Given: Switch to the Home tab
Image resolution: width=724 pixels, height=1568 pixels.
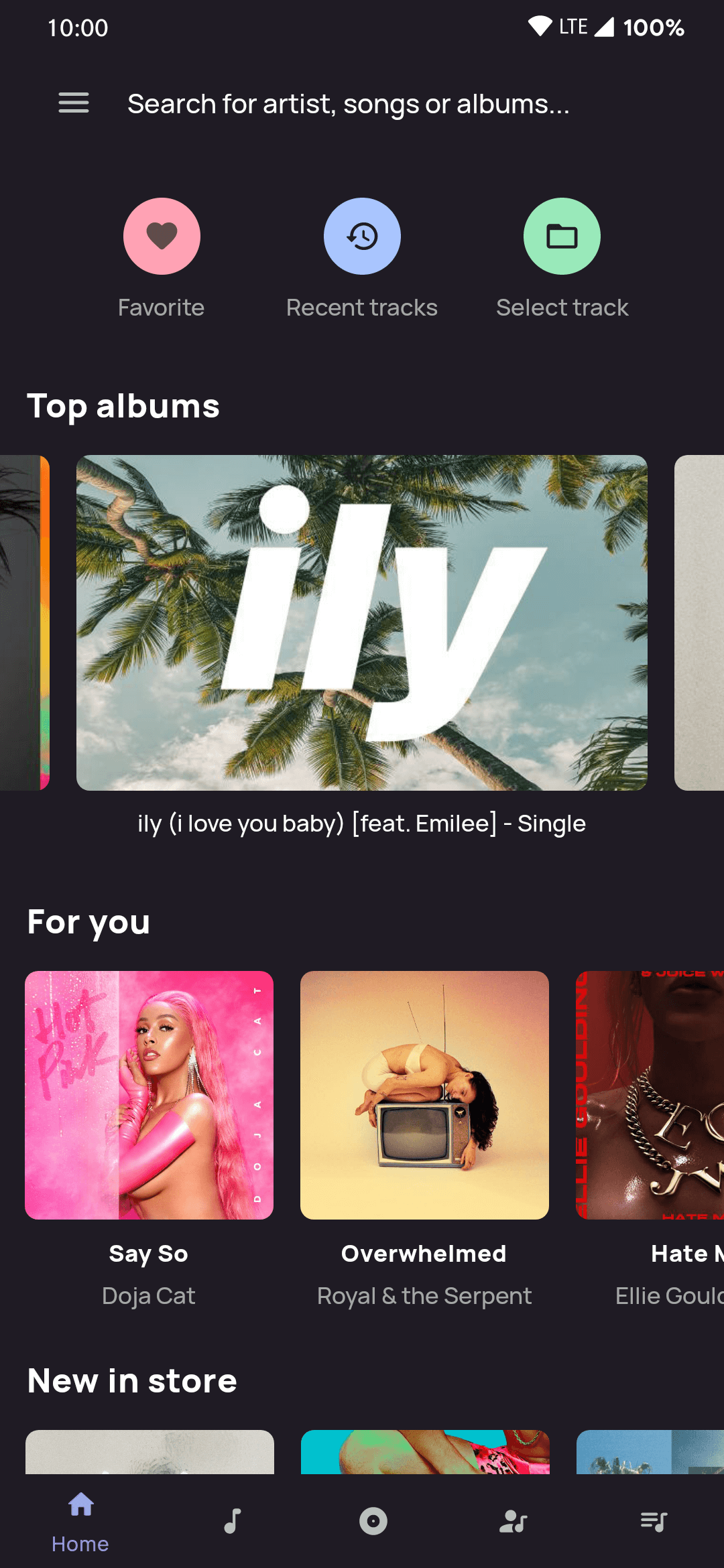Looking at the screenshot, I should pyautogui.click(x=80, y=1521).
